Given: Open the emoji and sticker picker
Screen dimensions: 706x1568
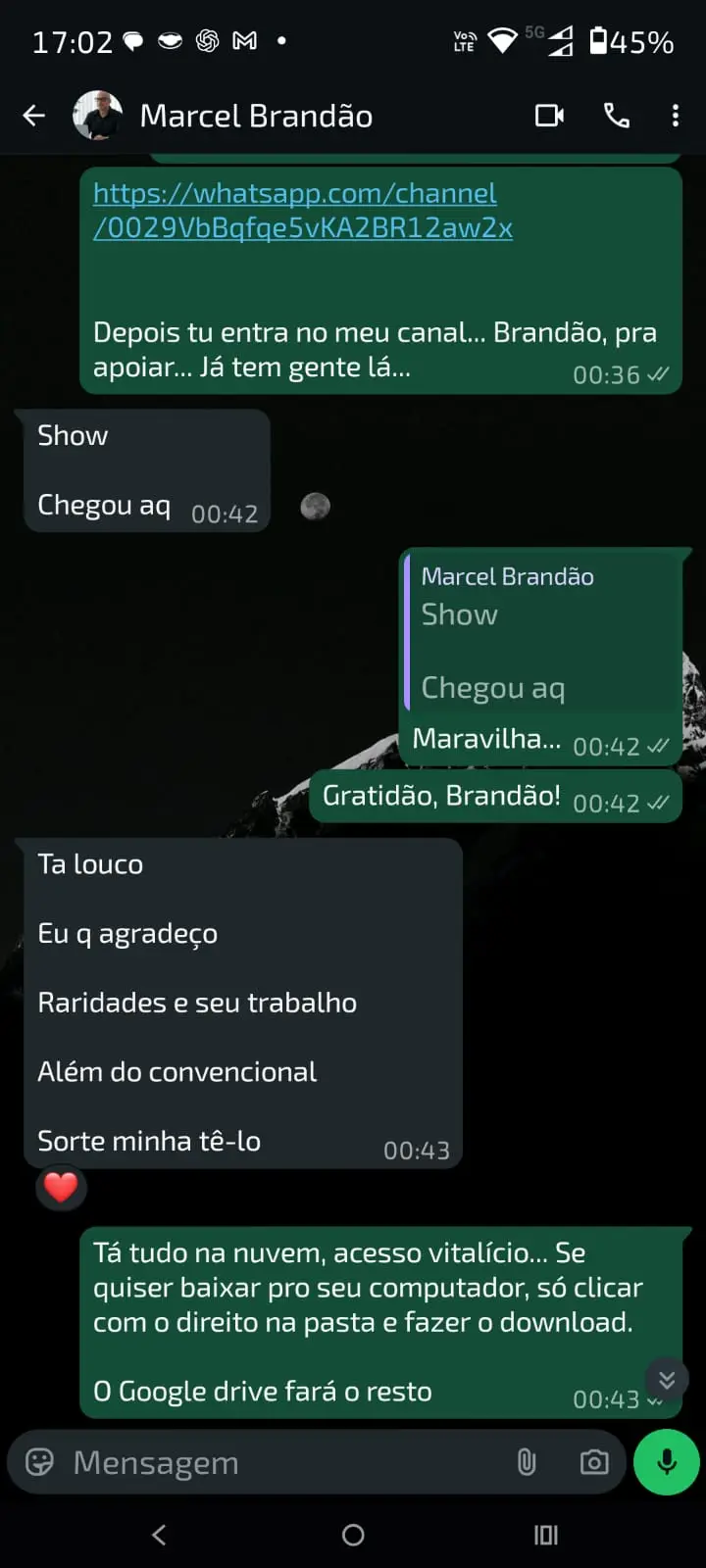Looking at the screenshot, I should (x=38, y=1461).
